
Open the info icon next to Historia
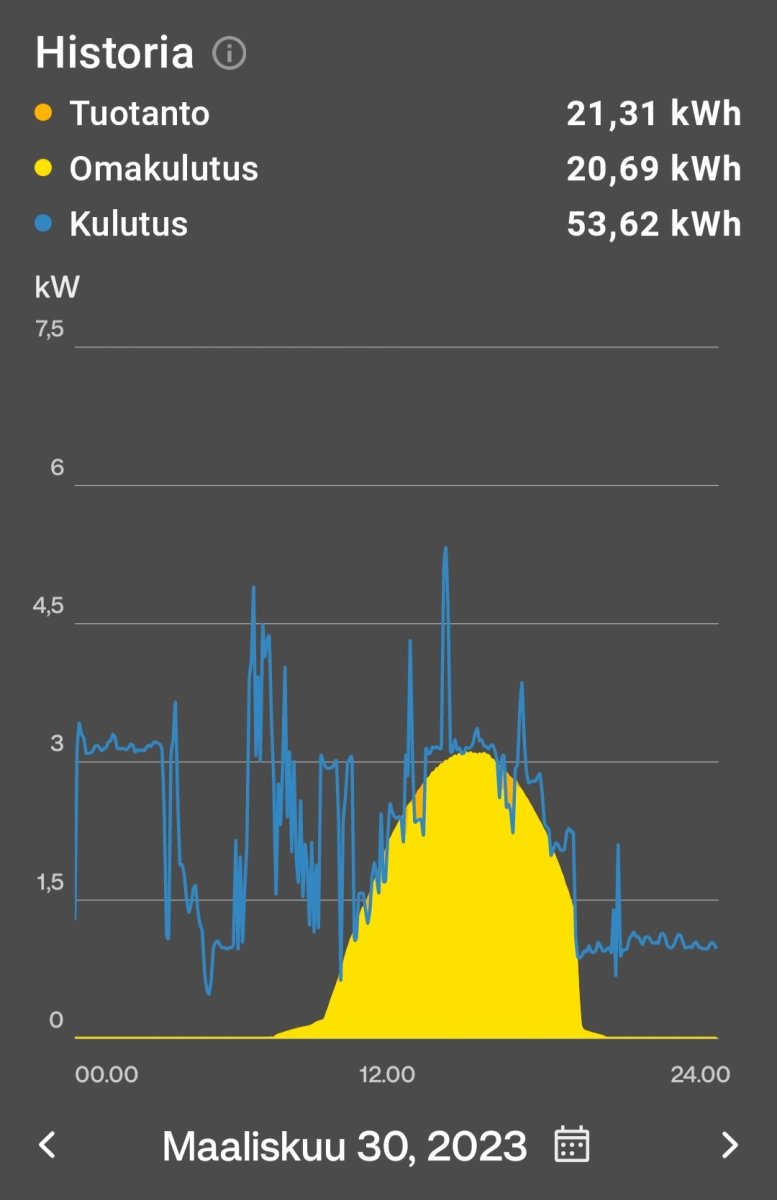point(229,53)
